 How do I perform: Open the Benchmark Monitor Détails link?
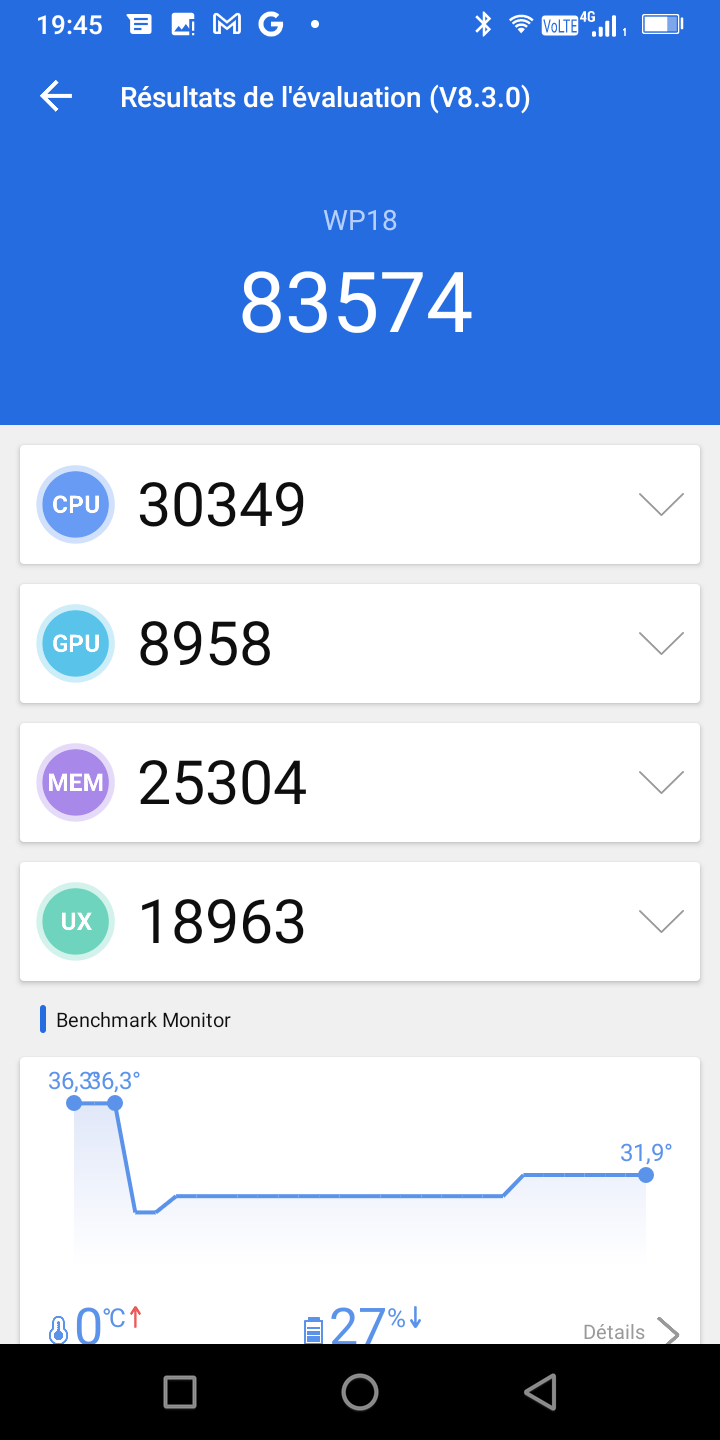(630, 1331)
